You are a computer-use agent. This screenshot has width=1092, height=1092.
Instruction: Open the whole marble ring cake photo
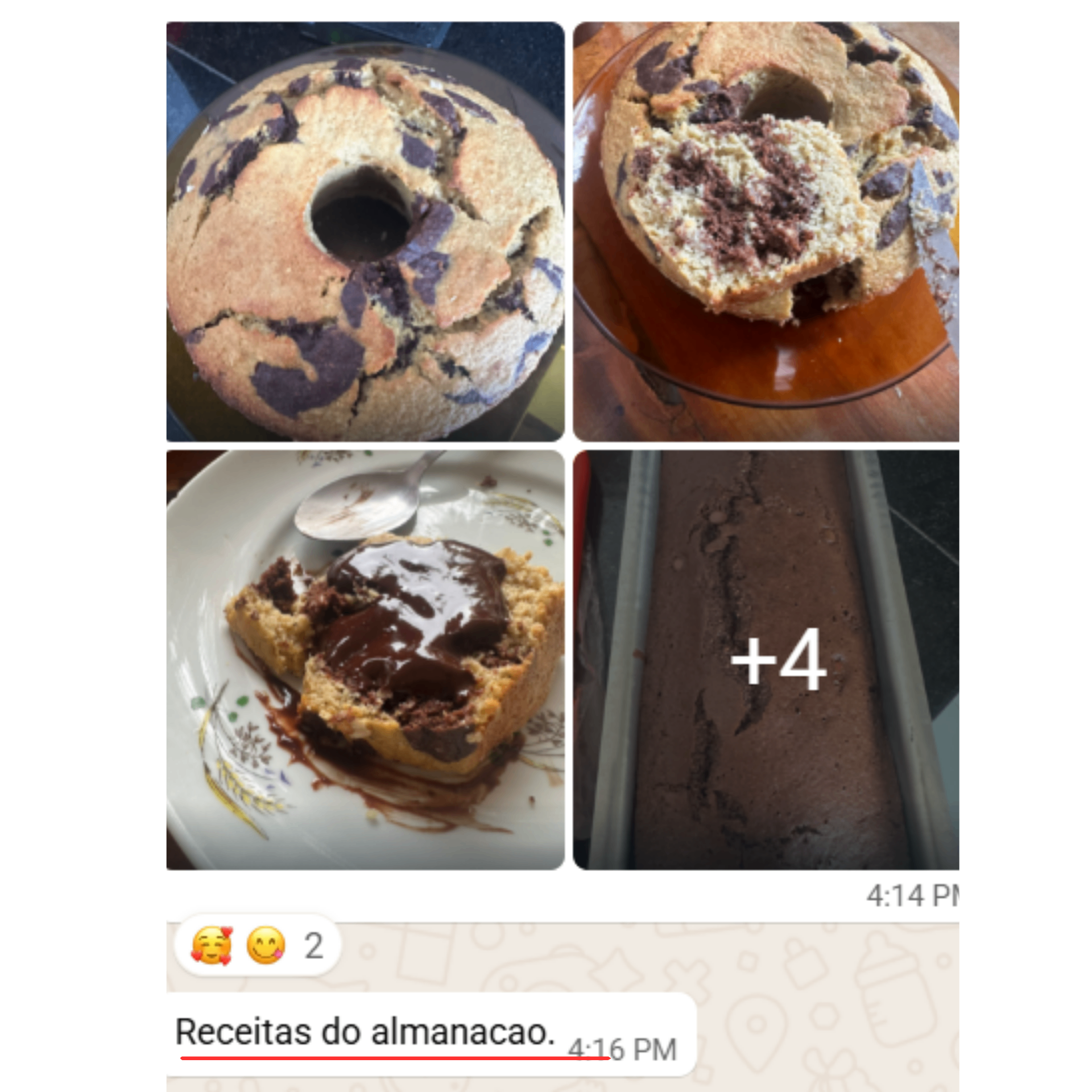pyautogui.click(x=365, y=231)
